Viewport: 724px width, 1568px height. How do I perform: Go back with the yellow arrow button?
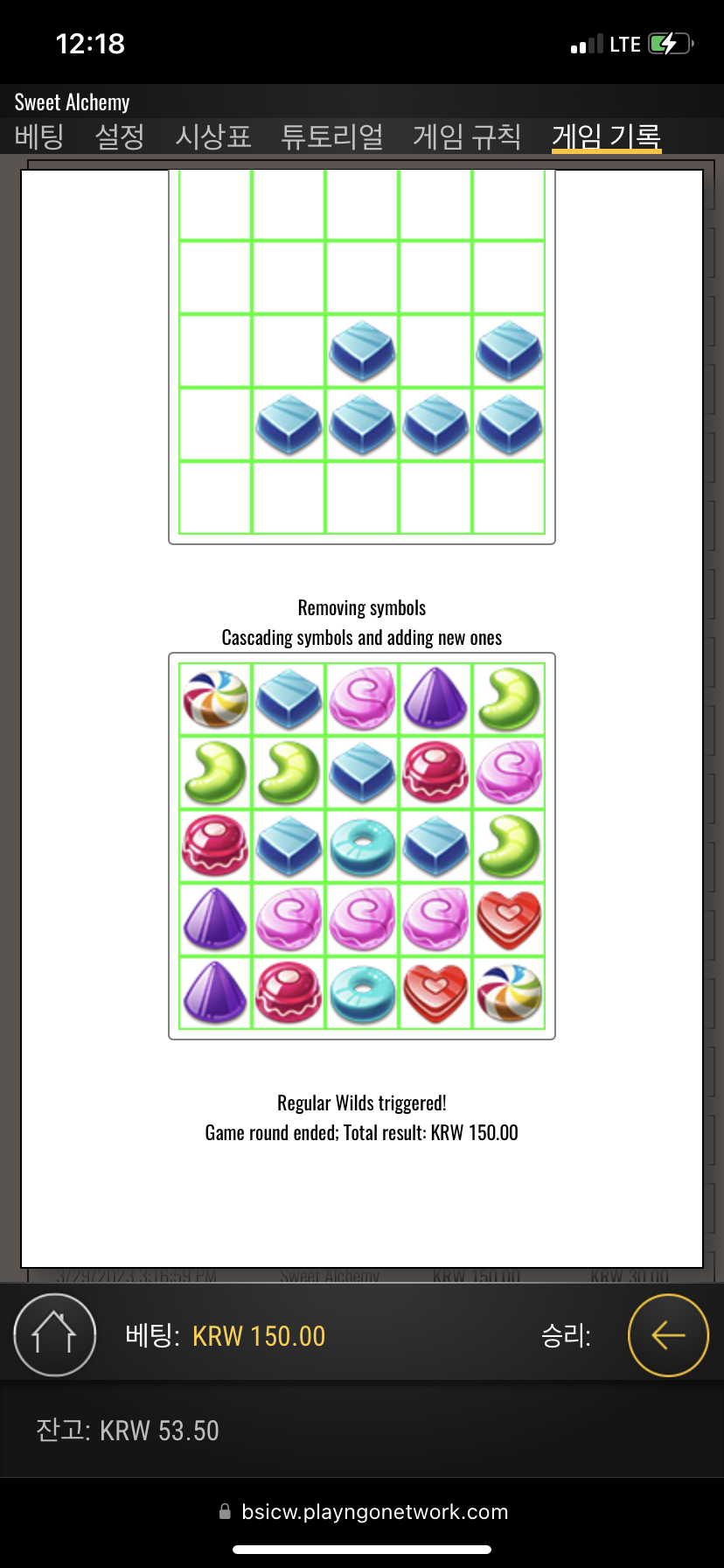coord(668,1335)
